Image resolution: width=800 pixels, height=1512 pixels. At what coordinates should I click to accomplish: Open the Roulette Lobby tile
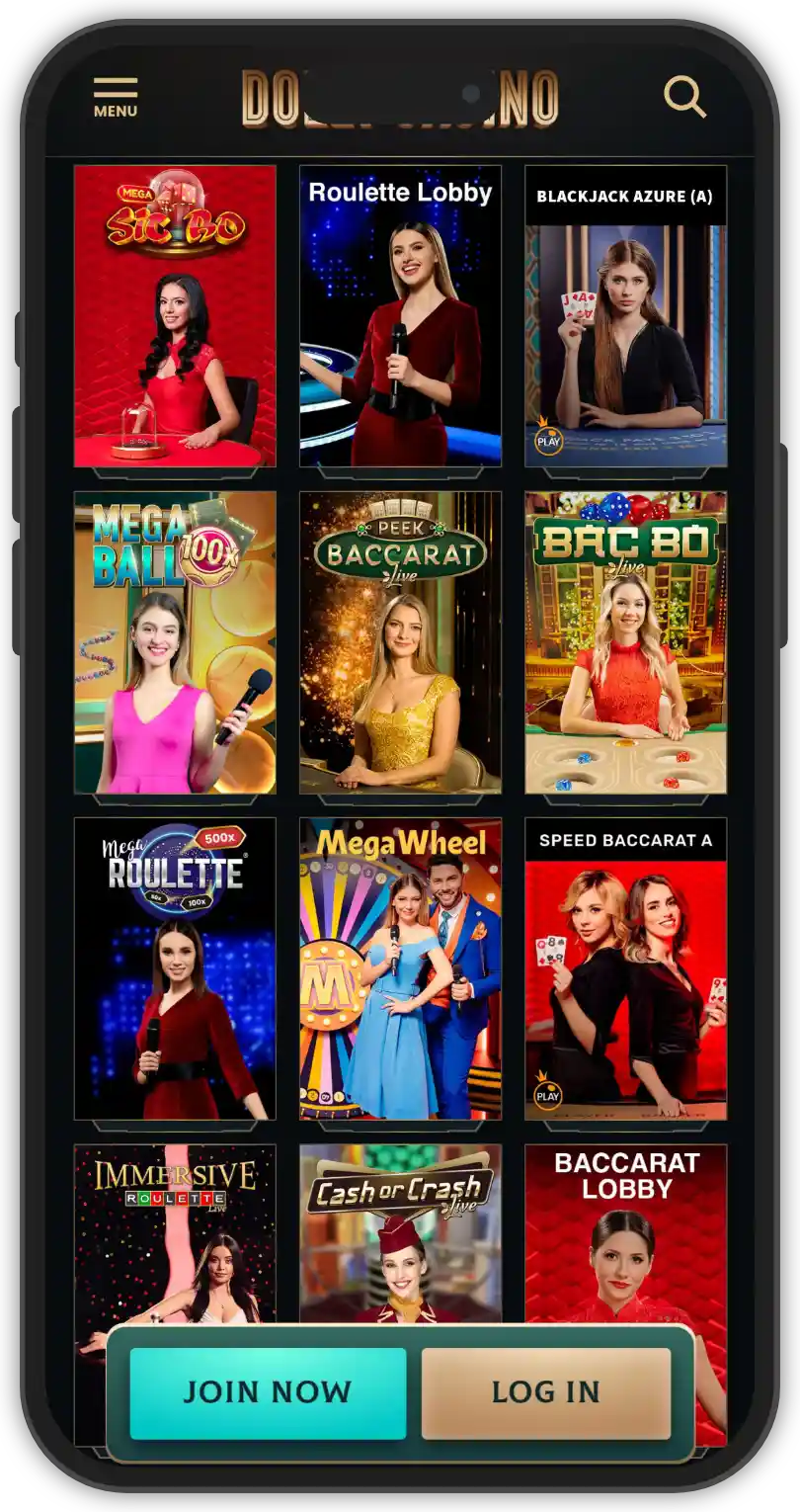[x=400, y=316]
